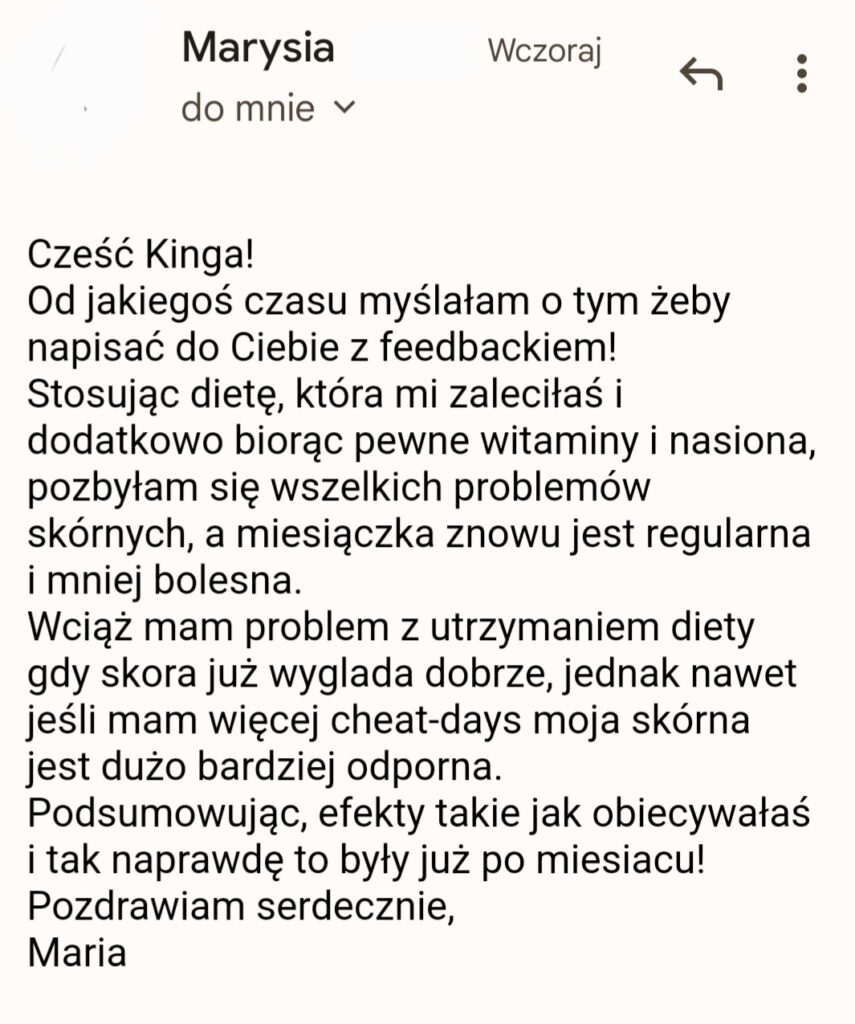
Task: Expand the 'do mnie' recipient details
Action: click(343, 107)
